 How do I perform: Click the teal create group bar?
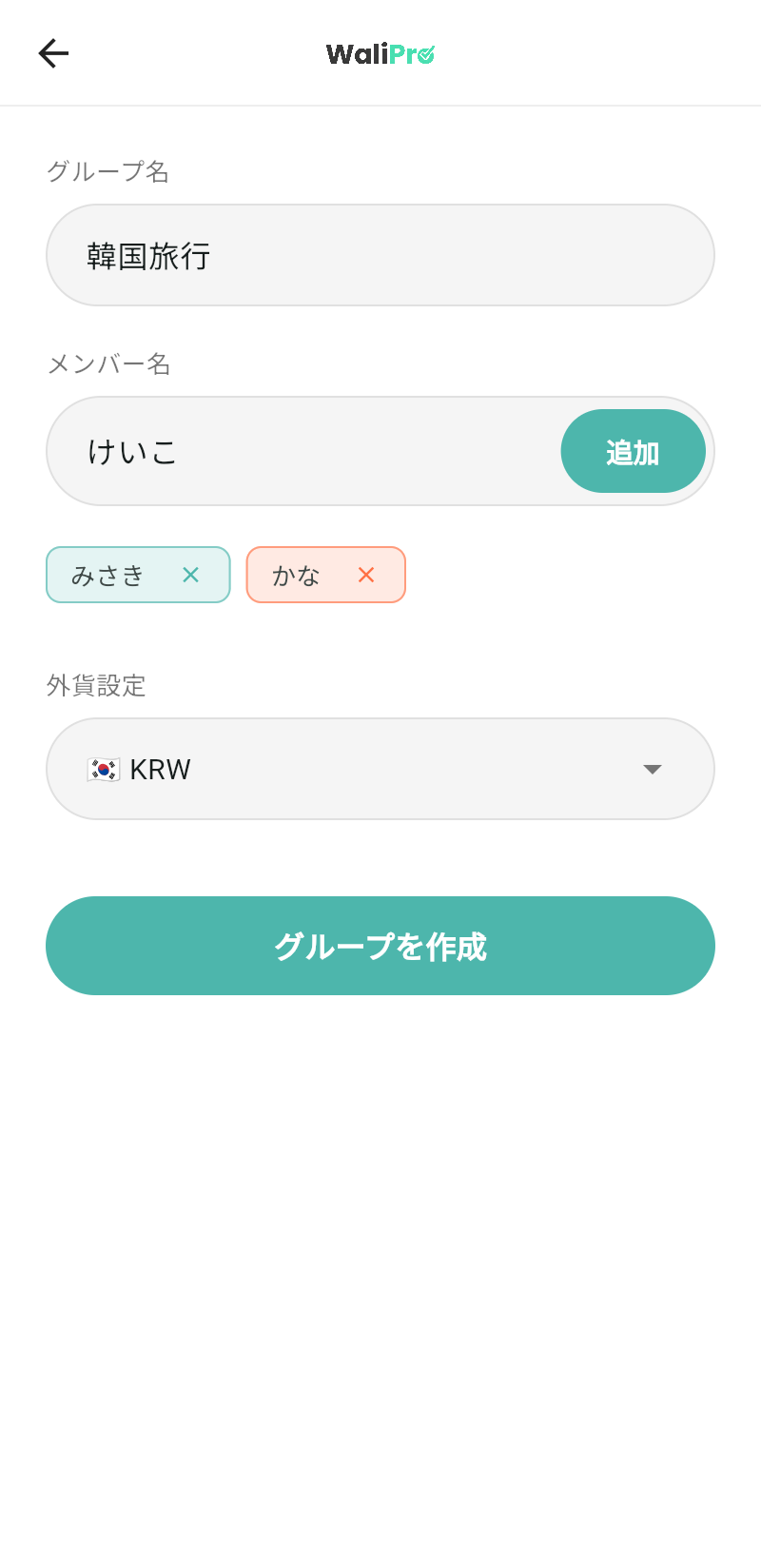click(380, 945)
